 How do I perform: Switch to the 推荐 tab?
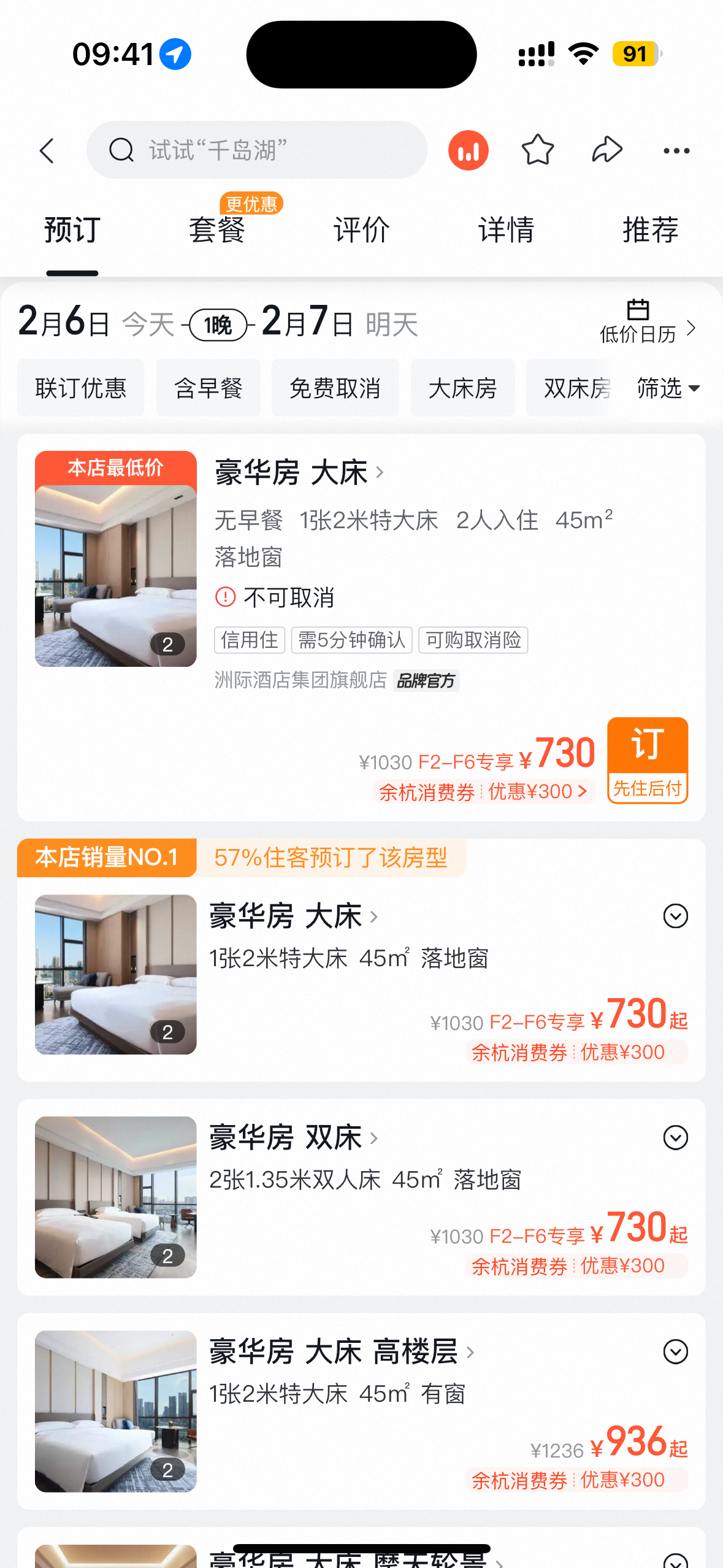point(650,230)
